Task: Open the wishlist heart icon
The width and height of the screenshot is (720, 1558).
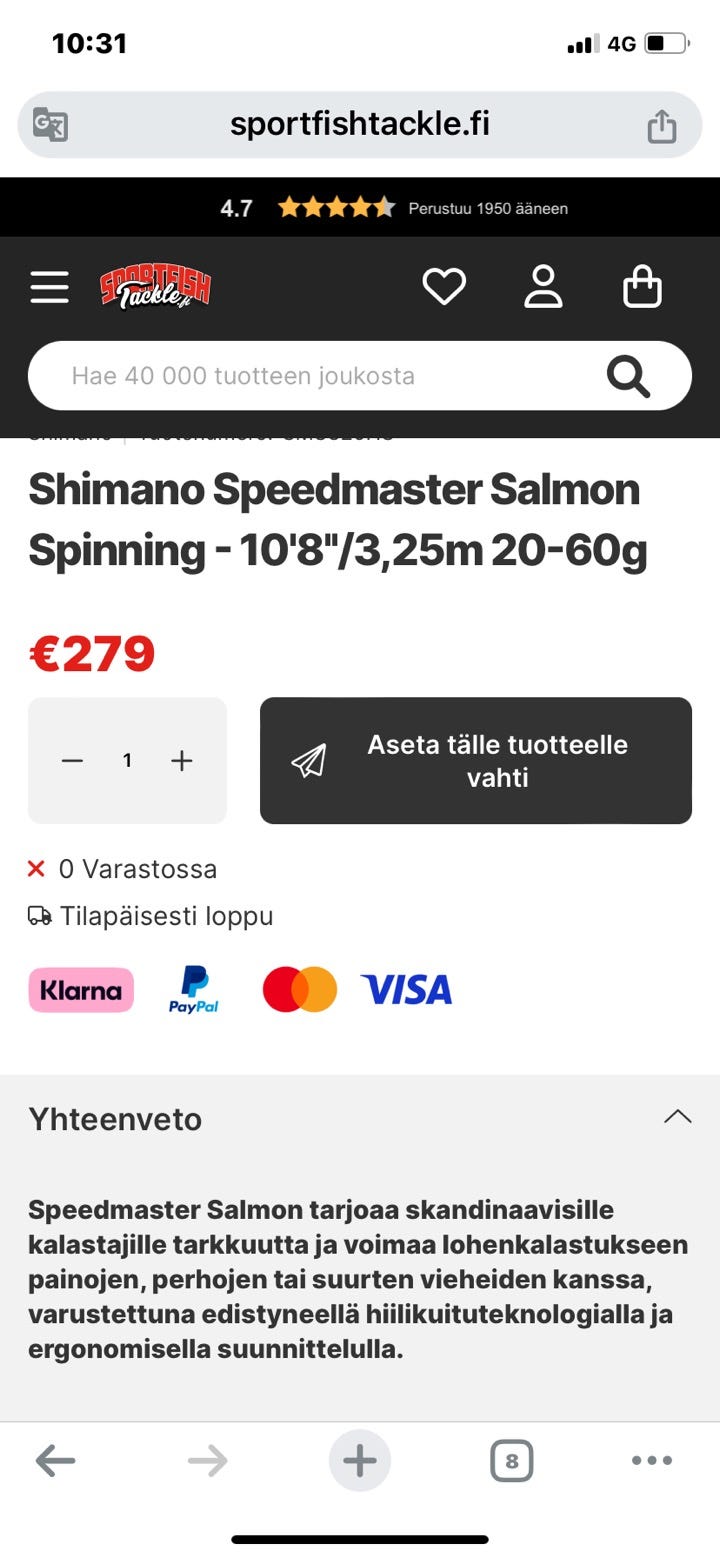Action: pyautogui.click(x=444, y=288)
